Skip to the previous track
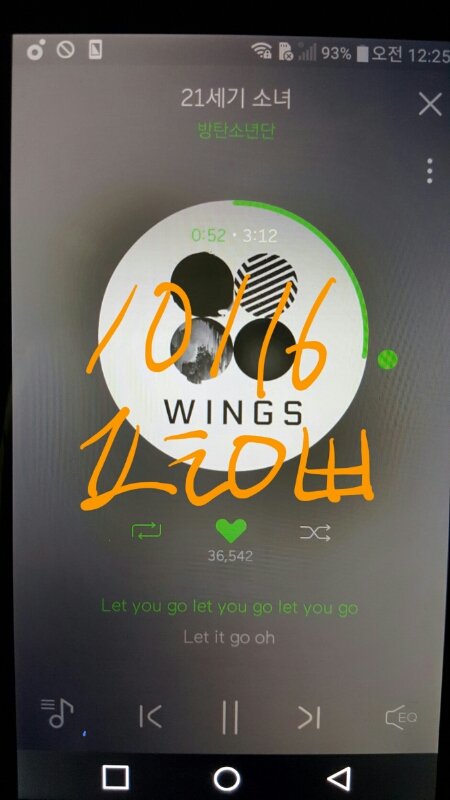Image resolution: width=450 pixels, height=800 pixels. click(x=151, y=716)
